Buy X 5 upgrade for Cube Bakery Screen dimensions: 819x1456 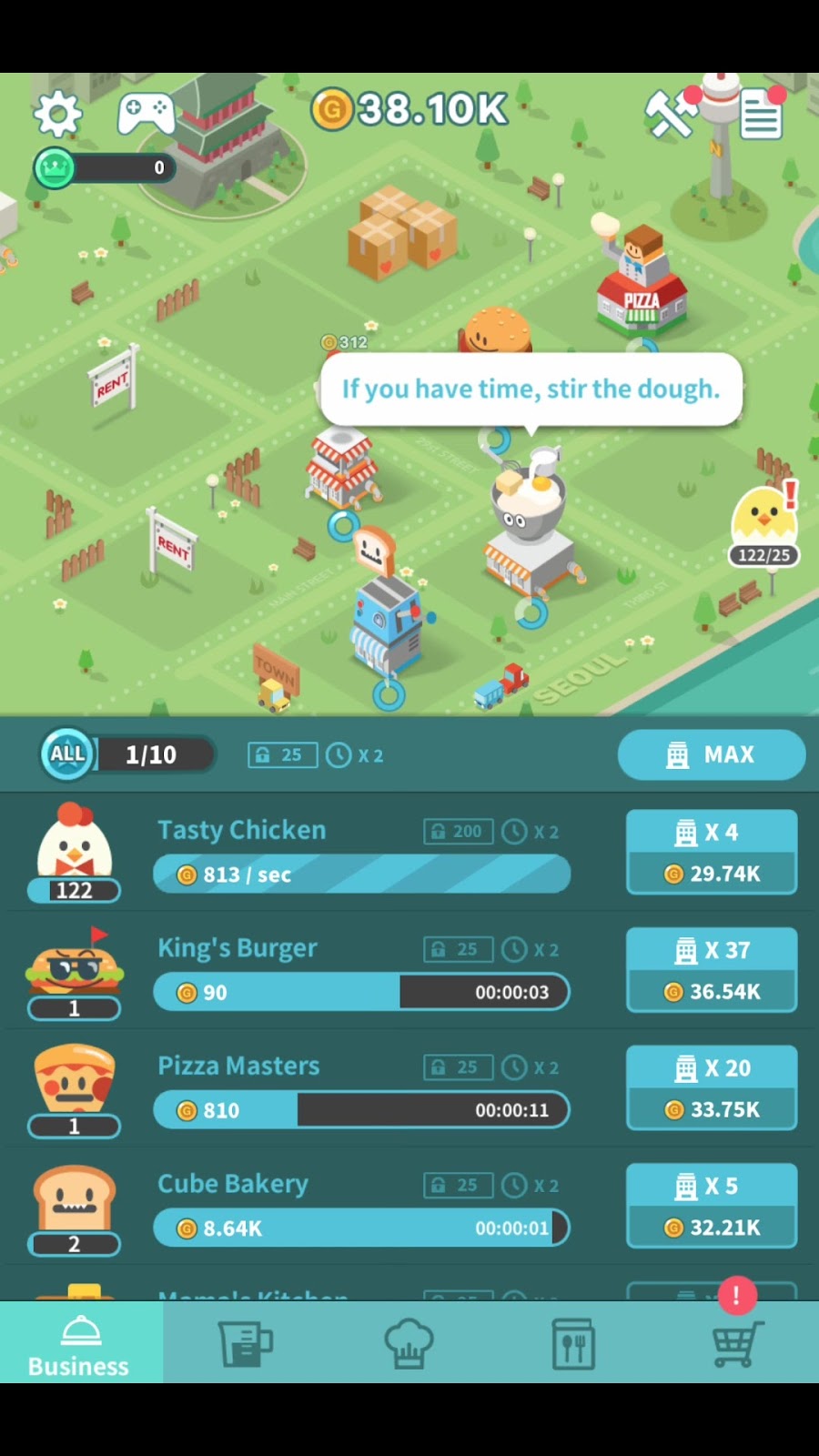(x=711, y=1206)
